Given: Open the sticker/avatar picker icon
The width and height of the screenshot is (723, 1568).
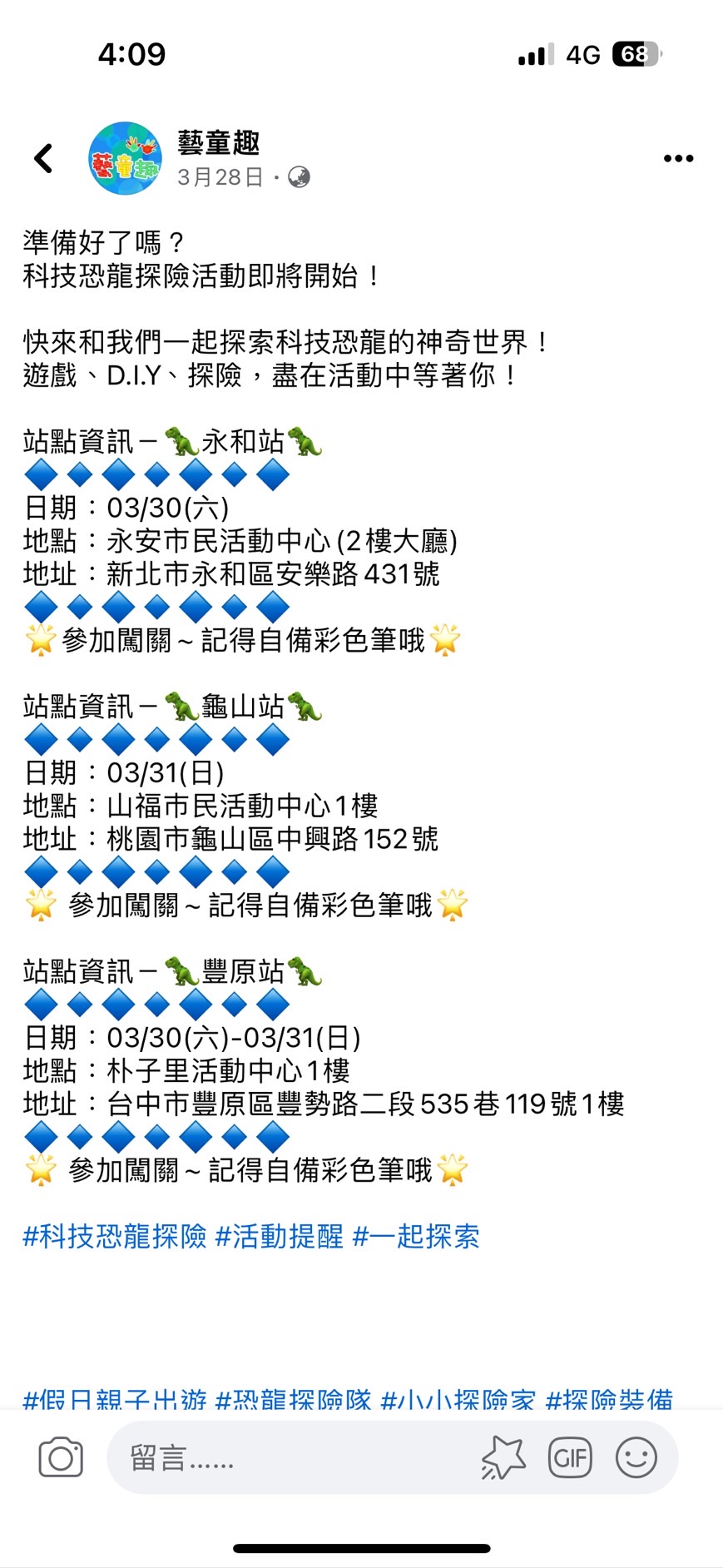Looking at the screenshot, I should pyautogui.click(x=503, y=1457).
